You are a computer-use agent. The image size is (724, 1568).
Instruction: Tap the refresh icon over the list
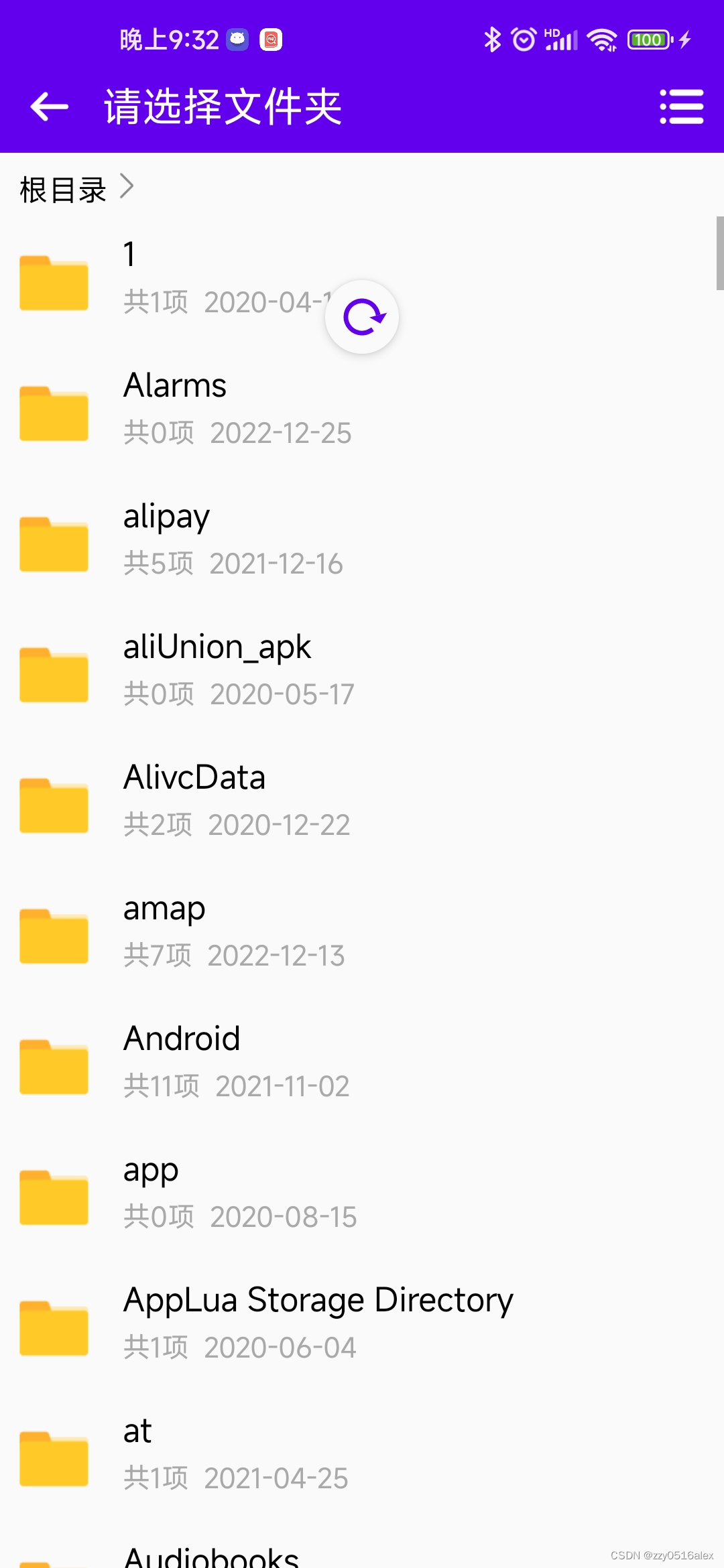362,317
